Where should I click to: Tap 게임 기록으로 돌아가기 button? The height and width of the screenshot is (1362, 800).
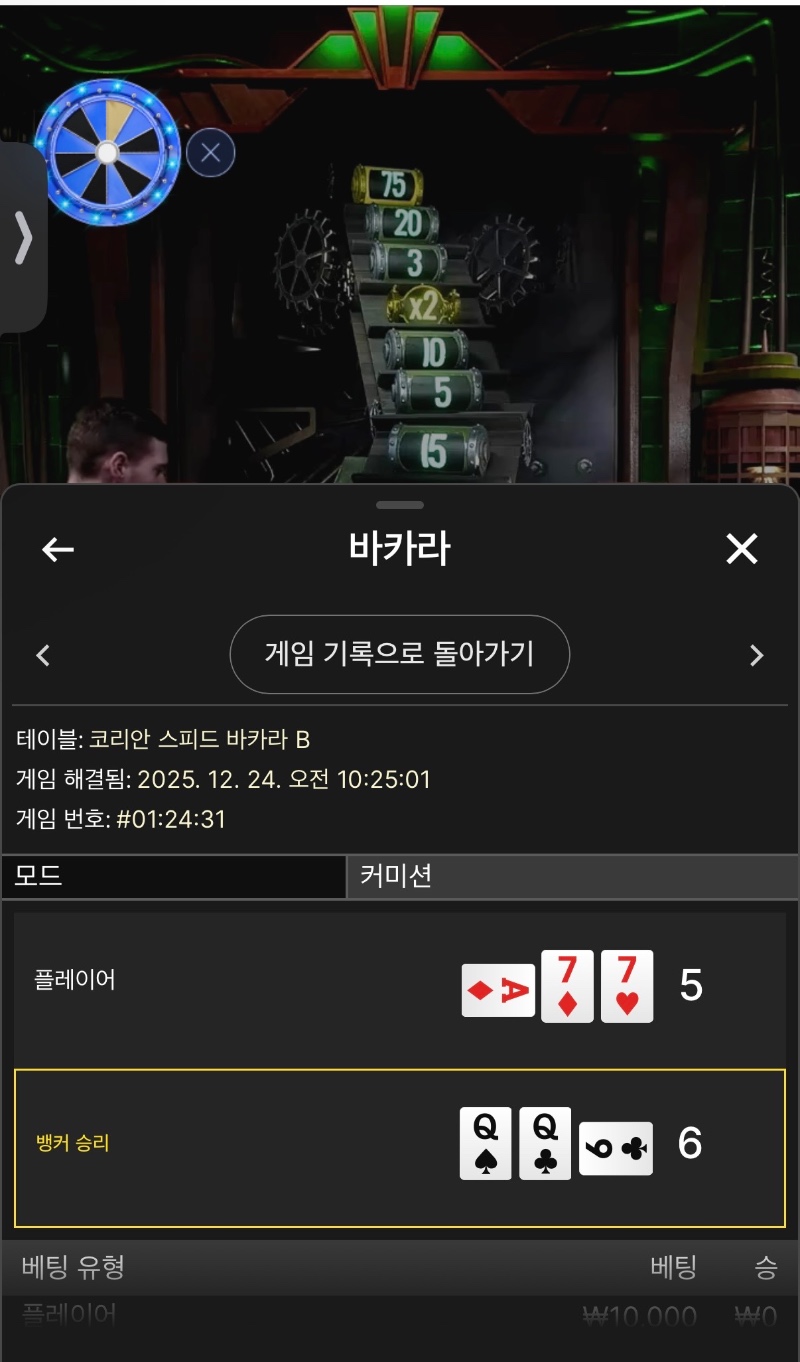399,654
